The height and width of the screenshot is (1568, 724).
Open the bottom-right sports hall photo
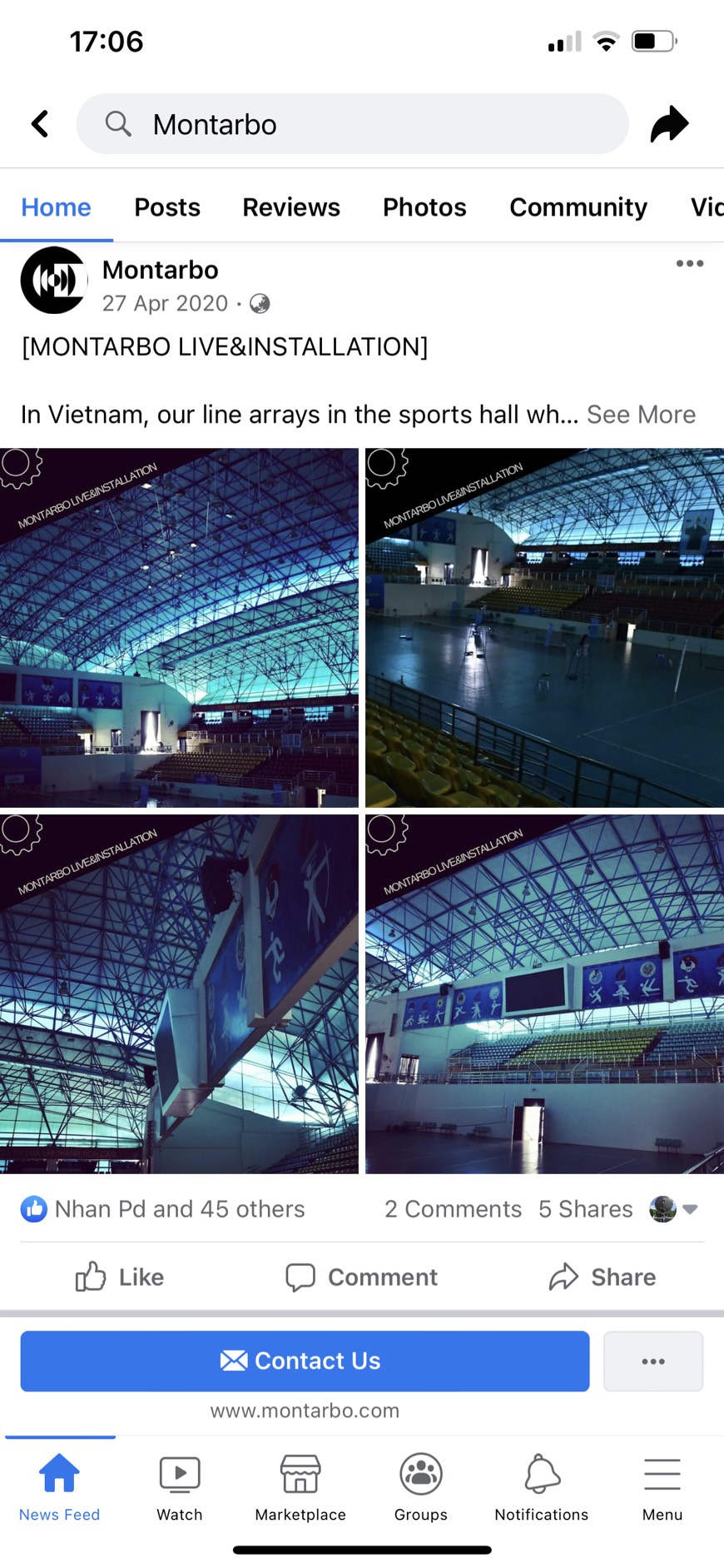pos(544,994)
